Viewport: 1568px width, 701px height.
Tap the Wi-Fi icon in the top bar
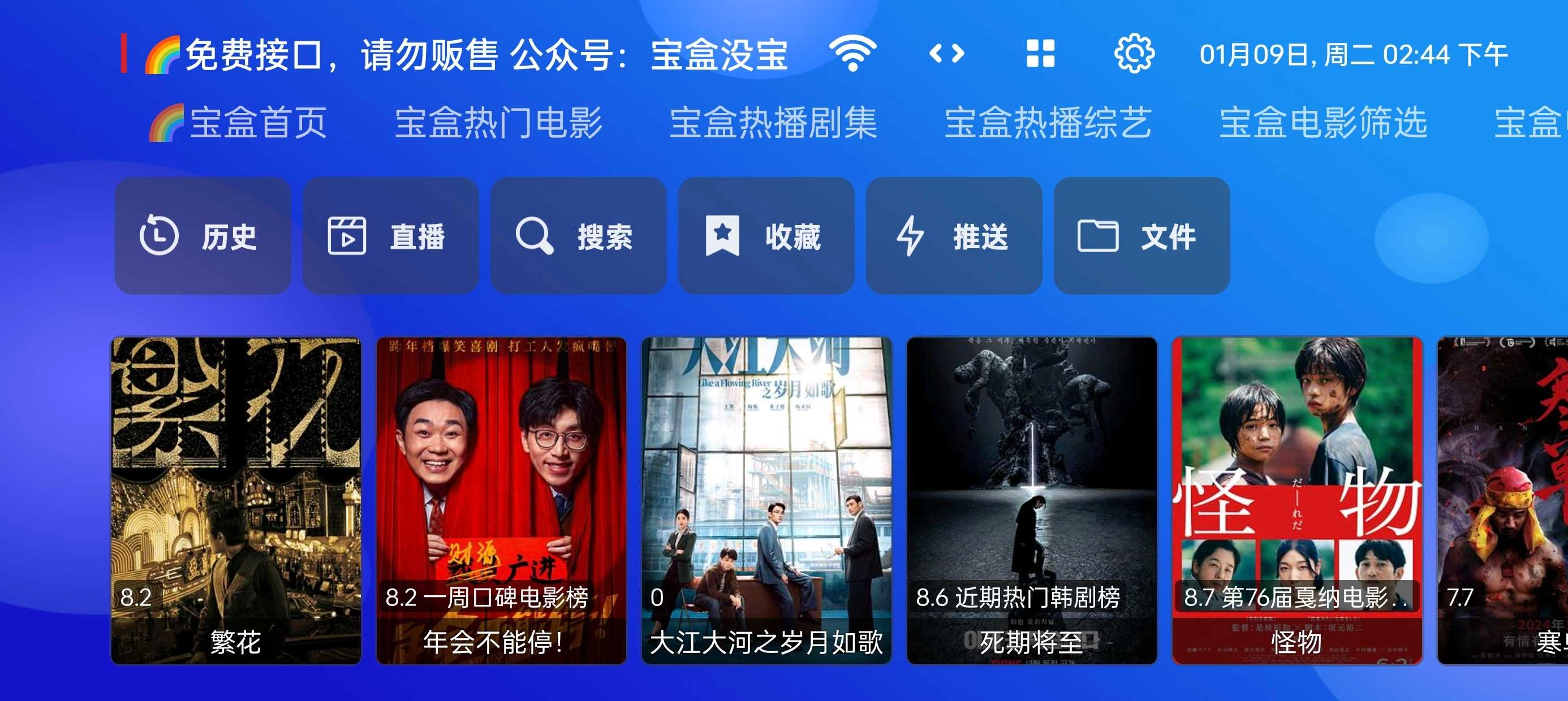click(x=853, y=54)
